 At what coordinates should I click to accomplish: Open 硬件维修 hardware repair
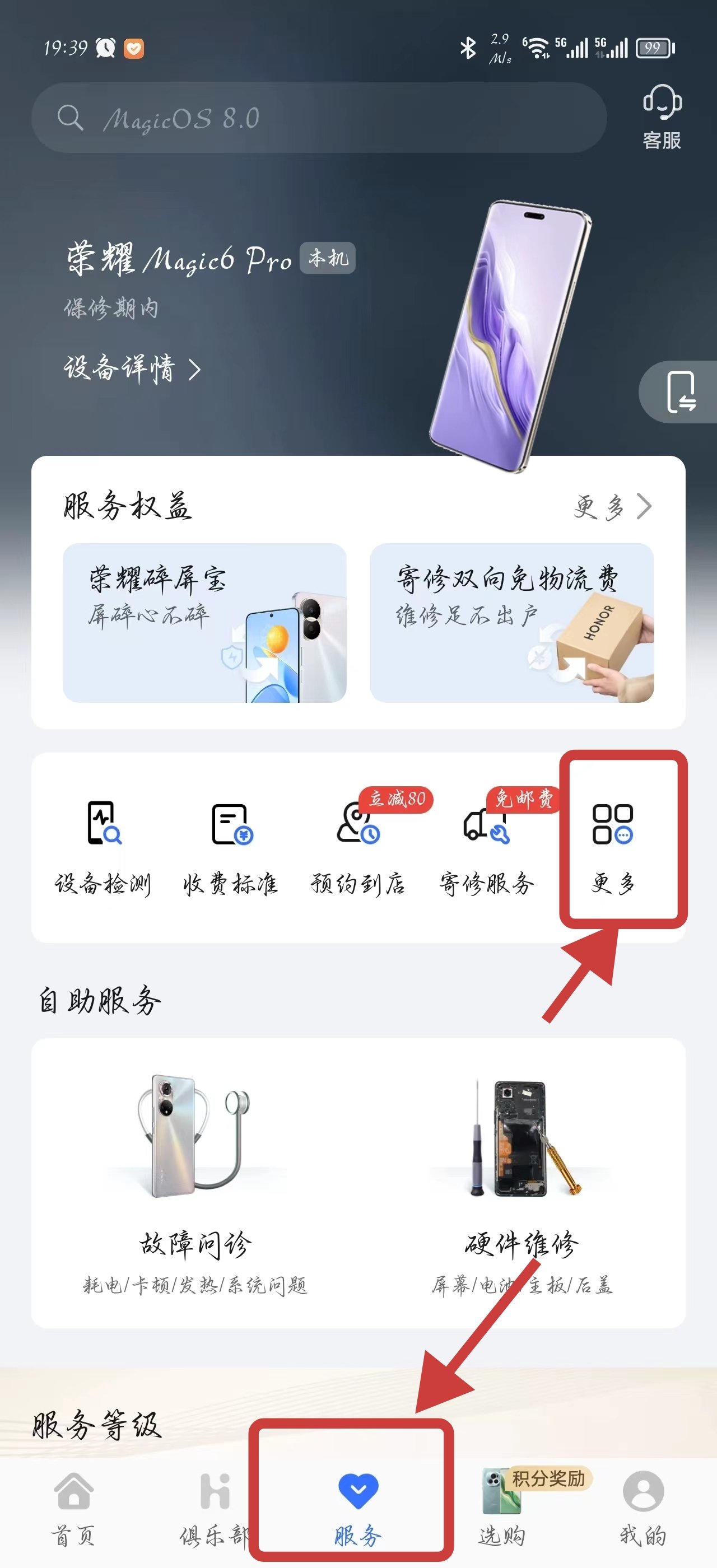pos(521,1181)
